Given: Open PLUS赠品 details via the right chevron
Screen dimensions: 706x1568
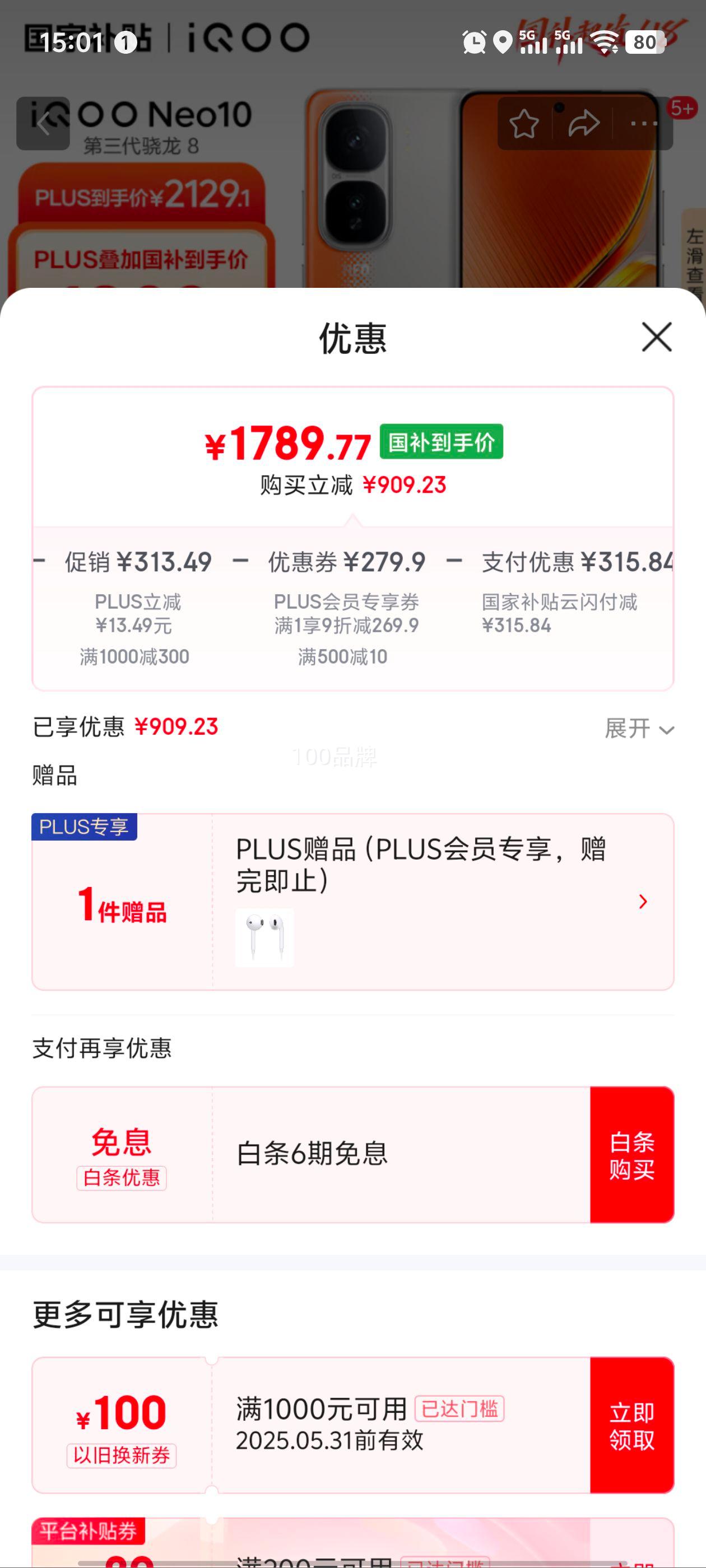Looking at the screenshot, I should [x=643, y=902].
